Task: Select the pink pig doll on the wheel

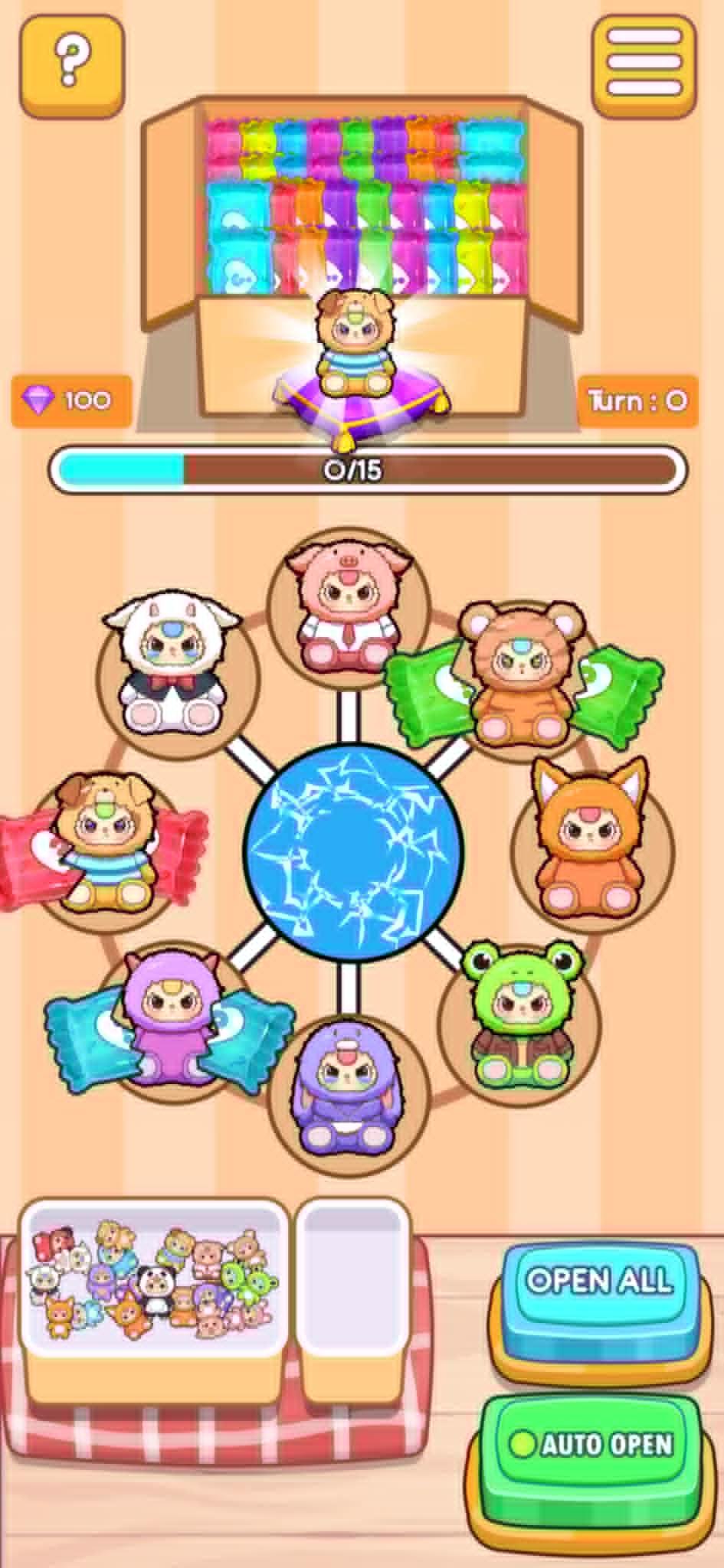Action: tap(347, 609)
